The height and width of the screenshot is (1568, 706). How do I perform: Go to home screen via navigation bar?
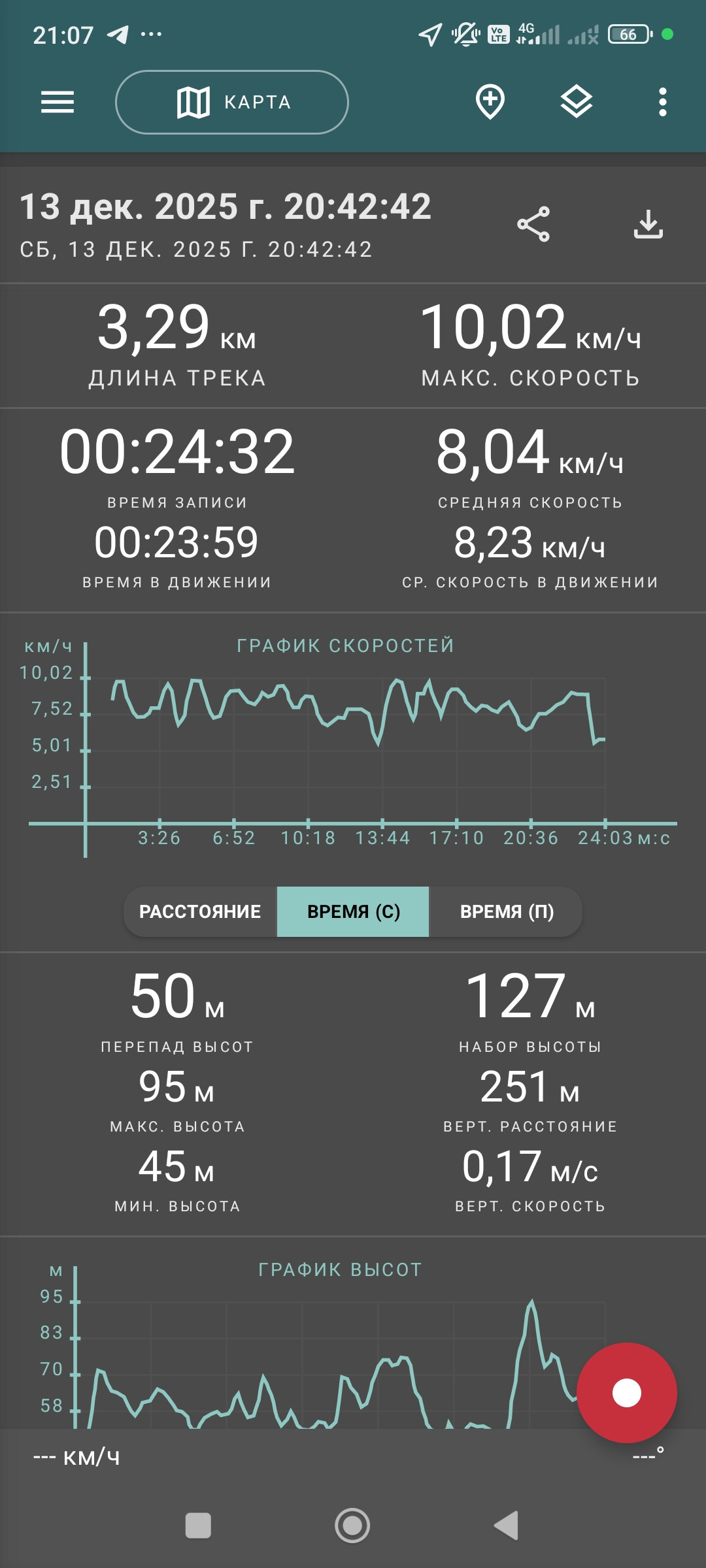352,1526
